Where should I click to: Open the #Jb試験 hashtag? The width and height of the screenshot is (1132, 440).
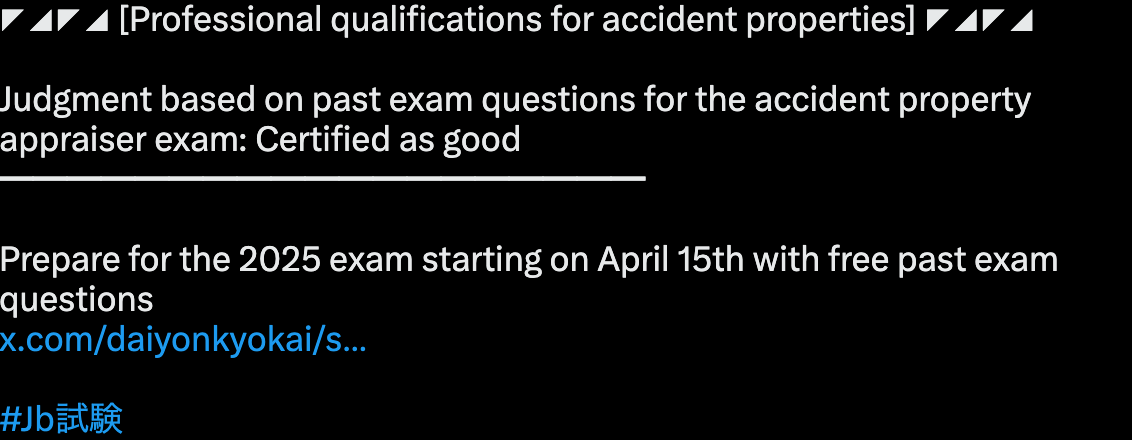(x=61, y=419)
